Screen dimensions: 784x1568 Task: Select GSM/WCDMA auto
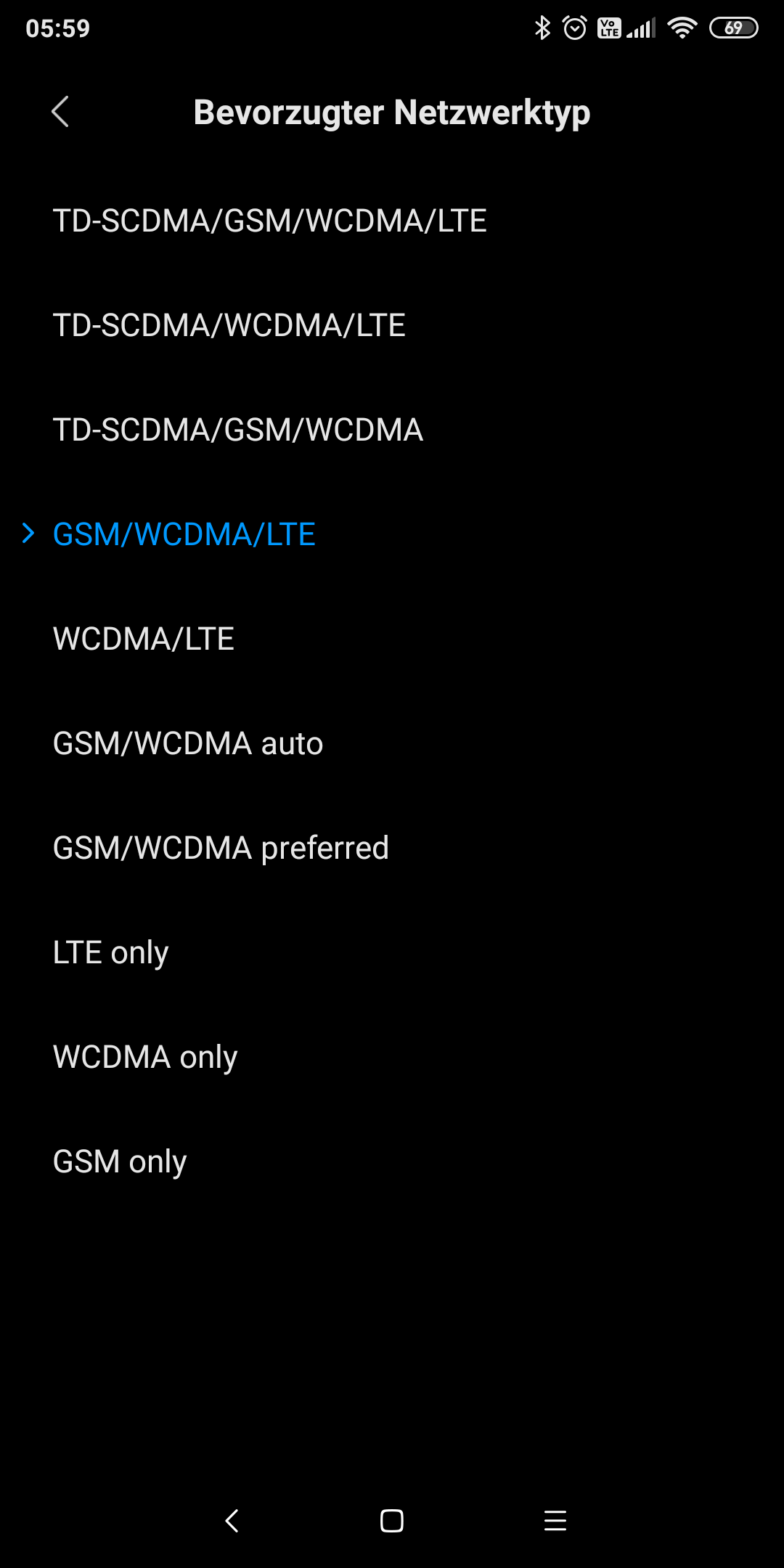pos(392,743)
